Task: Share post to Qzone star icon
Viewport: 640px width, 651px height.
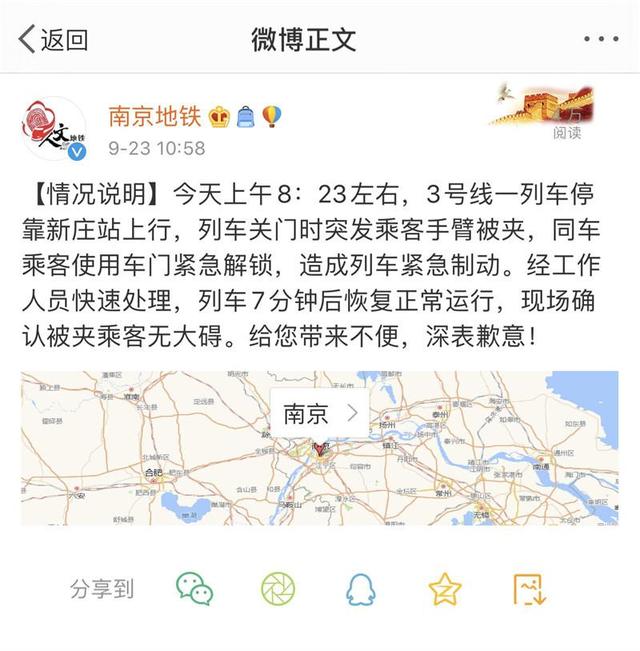Action: 444,589
